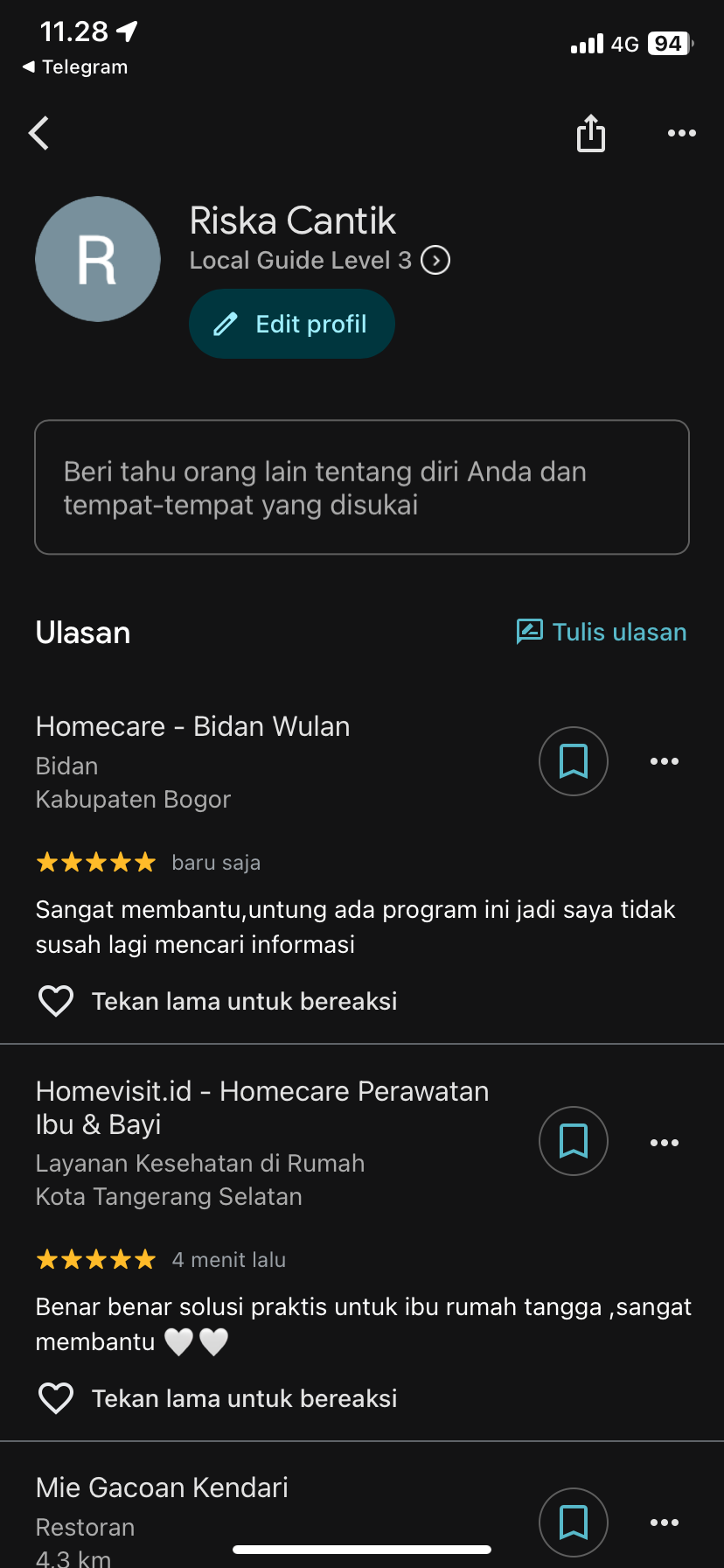Open more options for Homevisit.id review
Viewport: 724px width, 1568px height.
click(x=665, y=1143)
